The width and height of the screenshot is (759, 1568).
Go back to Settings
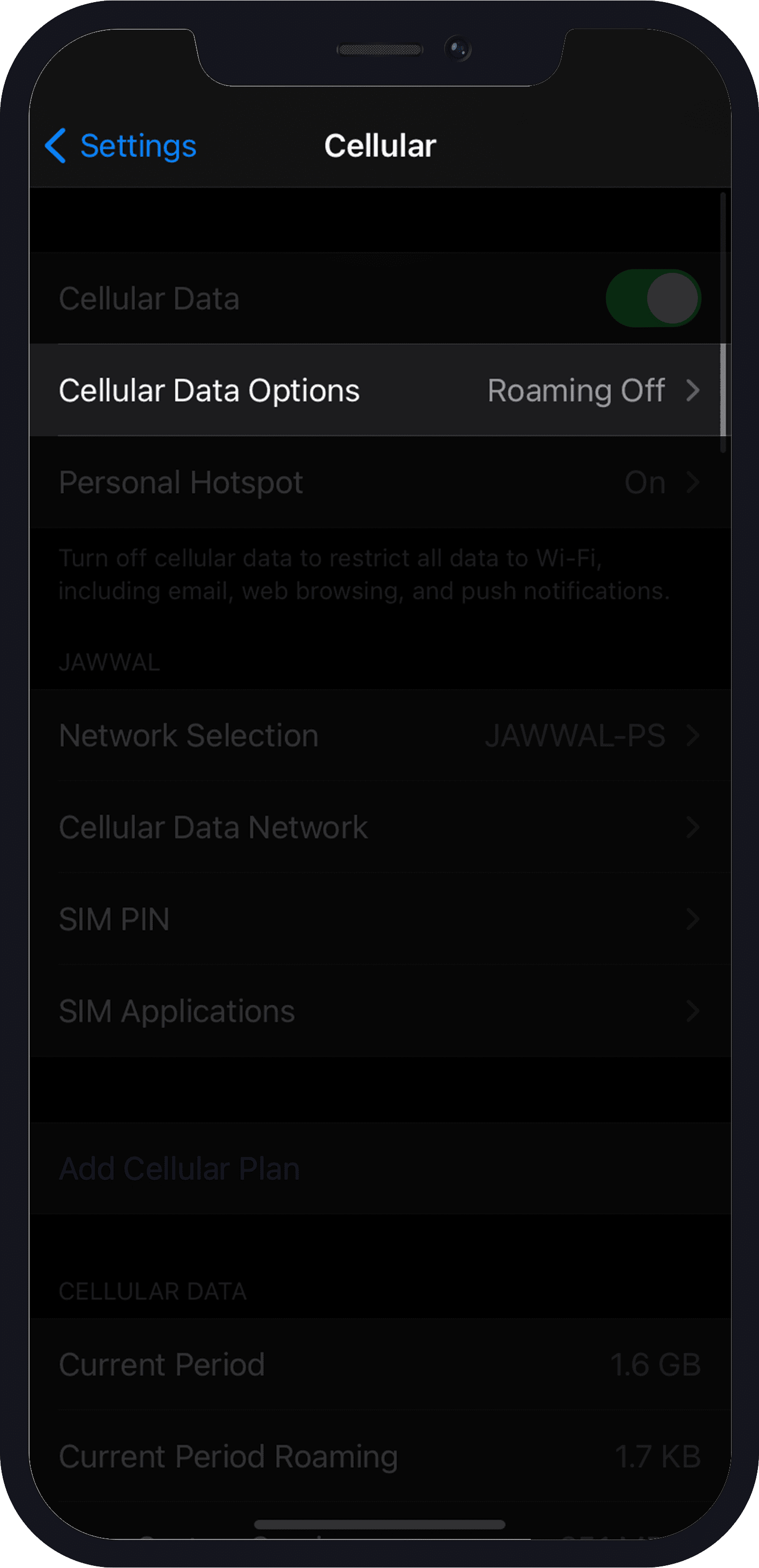[x=121, y=146]
